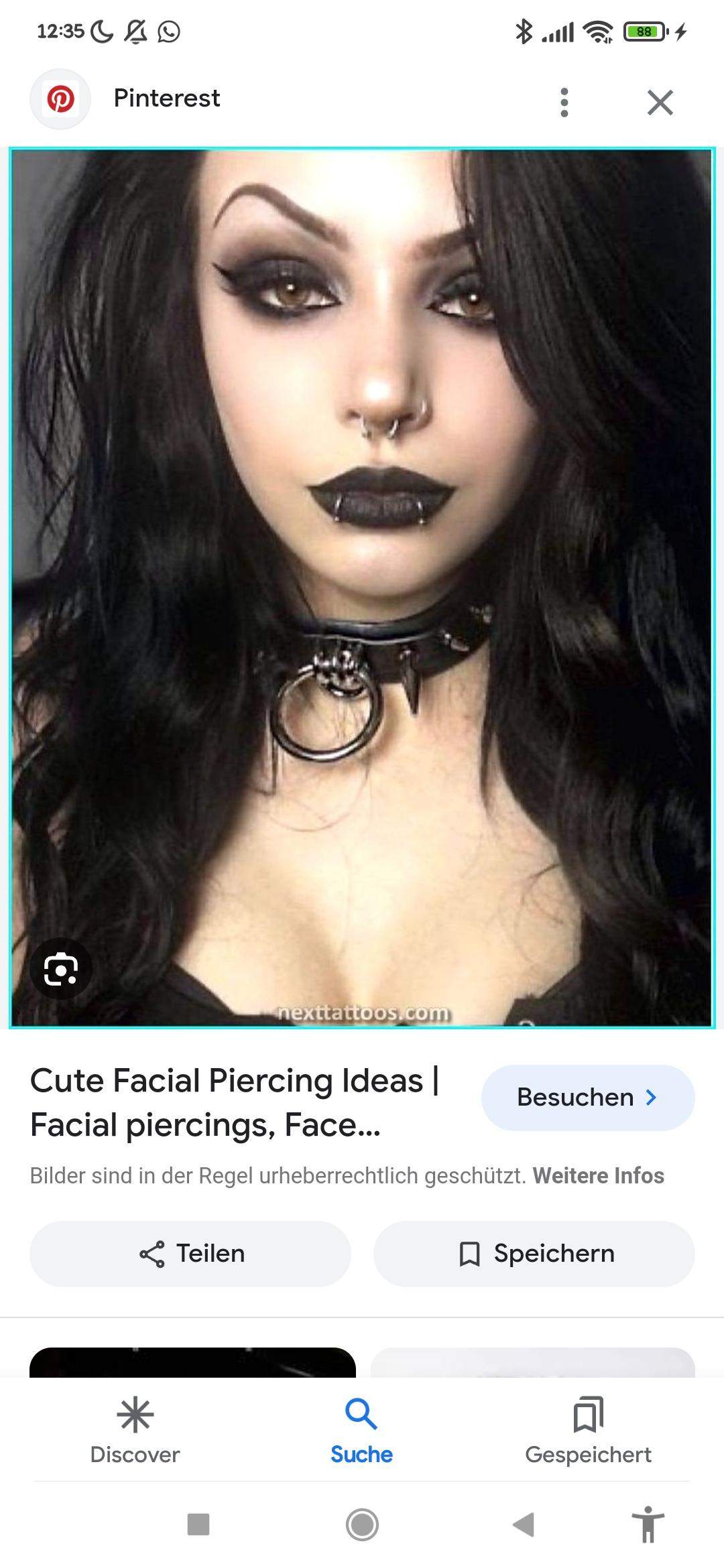The image size is (724, 1568).
Task: Open the Weitere Infos copyright link
Action: click(x=599, y=1175)
